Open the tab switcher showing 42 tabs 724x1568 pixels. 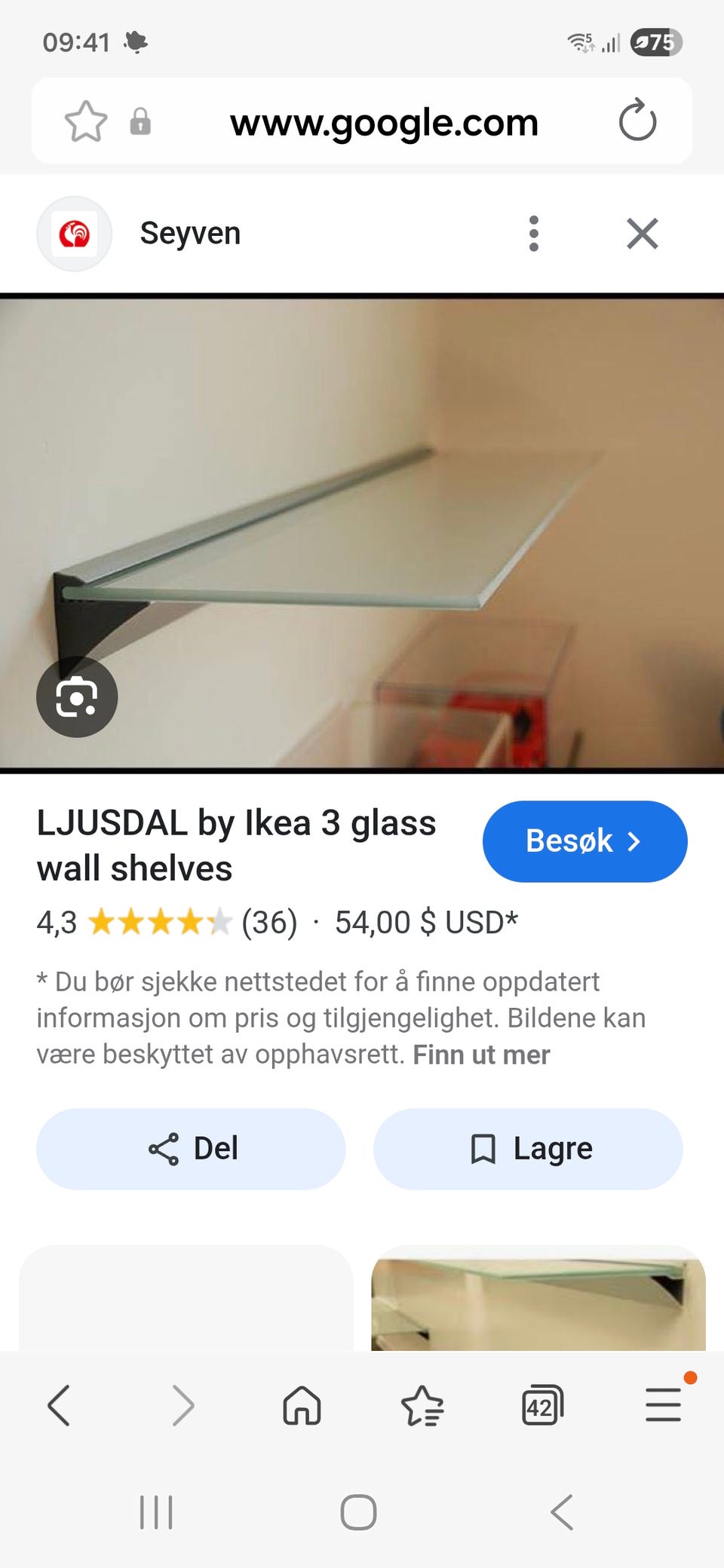point(541,1404)
